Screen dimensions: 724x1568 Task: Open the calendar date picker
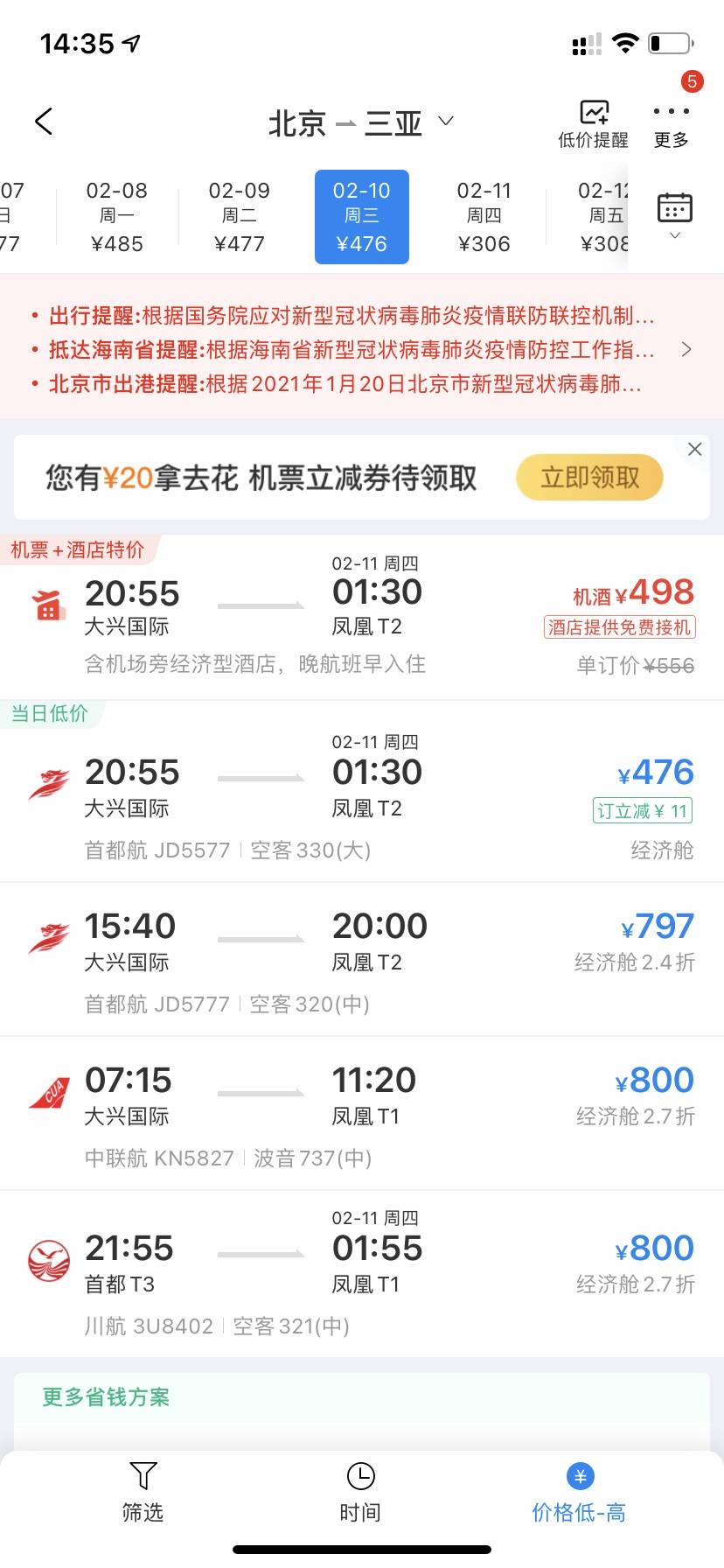674,213
